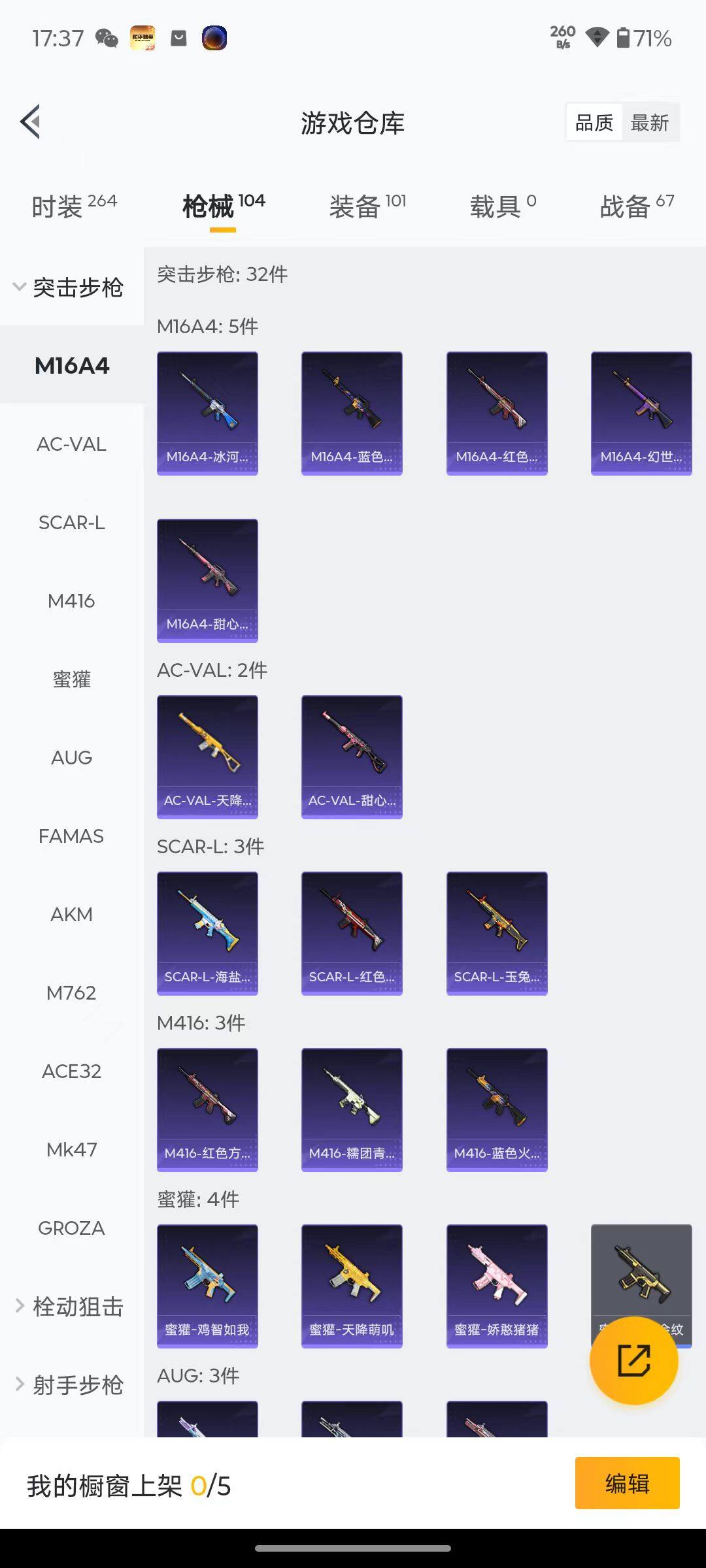The image size is (706, 1568).
Task: Switch to the 时装 tab
Action: click(74, 206)
